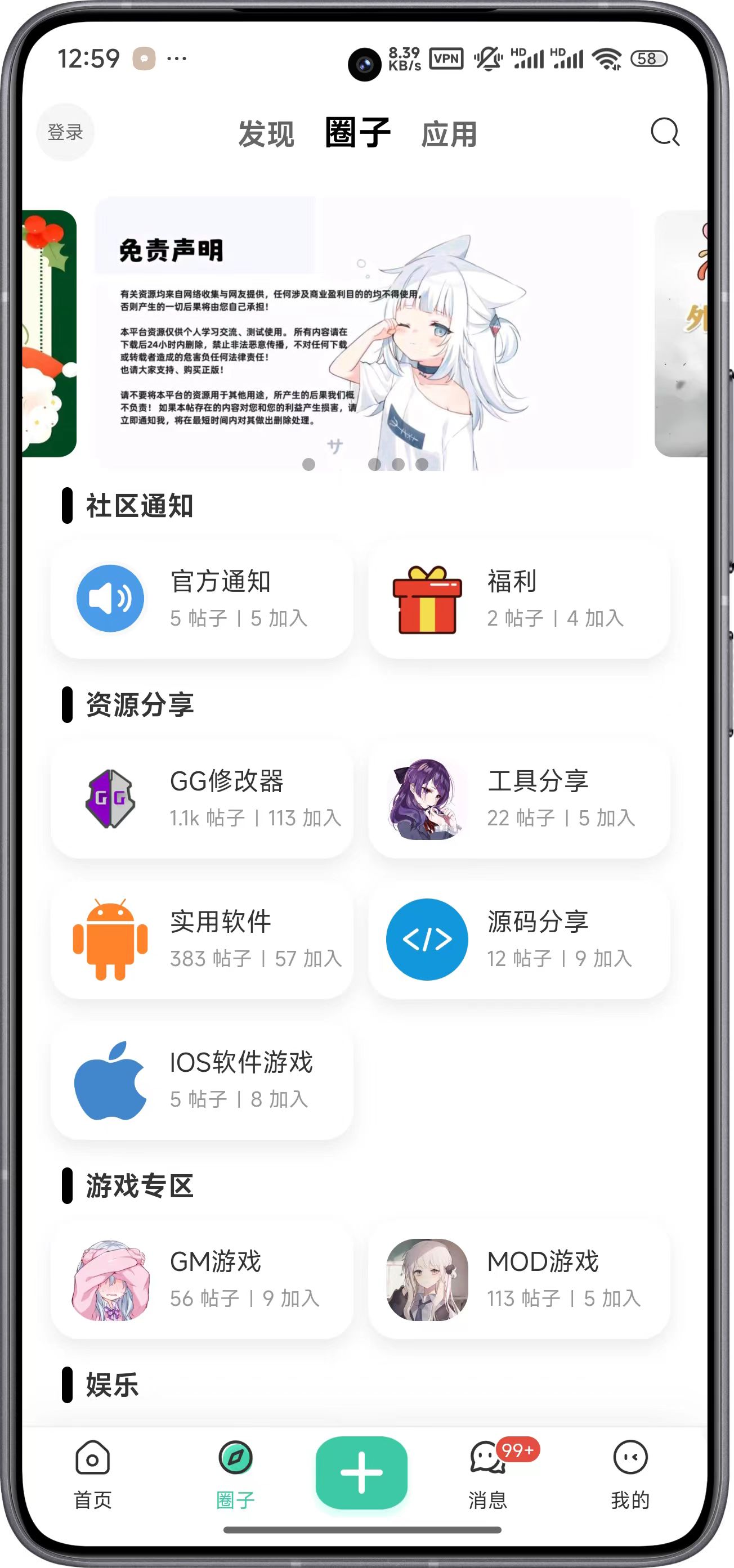
Task: Open the IOS软件游戏 circle
Action: [202, 1080]
